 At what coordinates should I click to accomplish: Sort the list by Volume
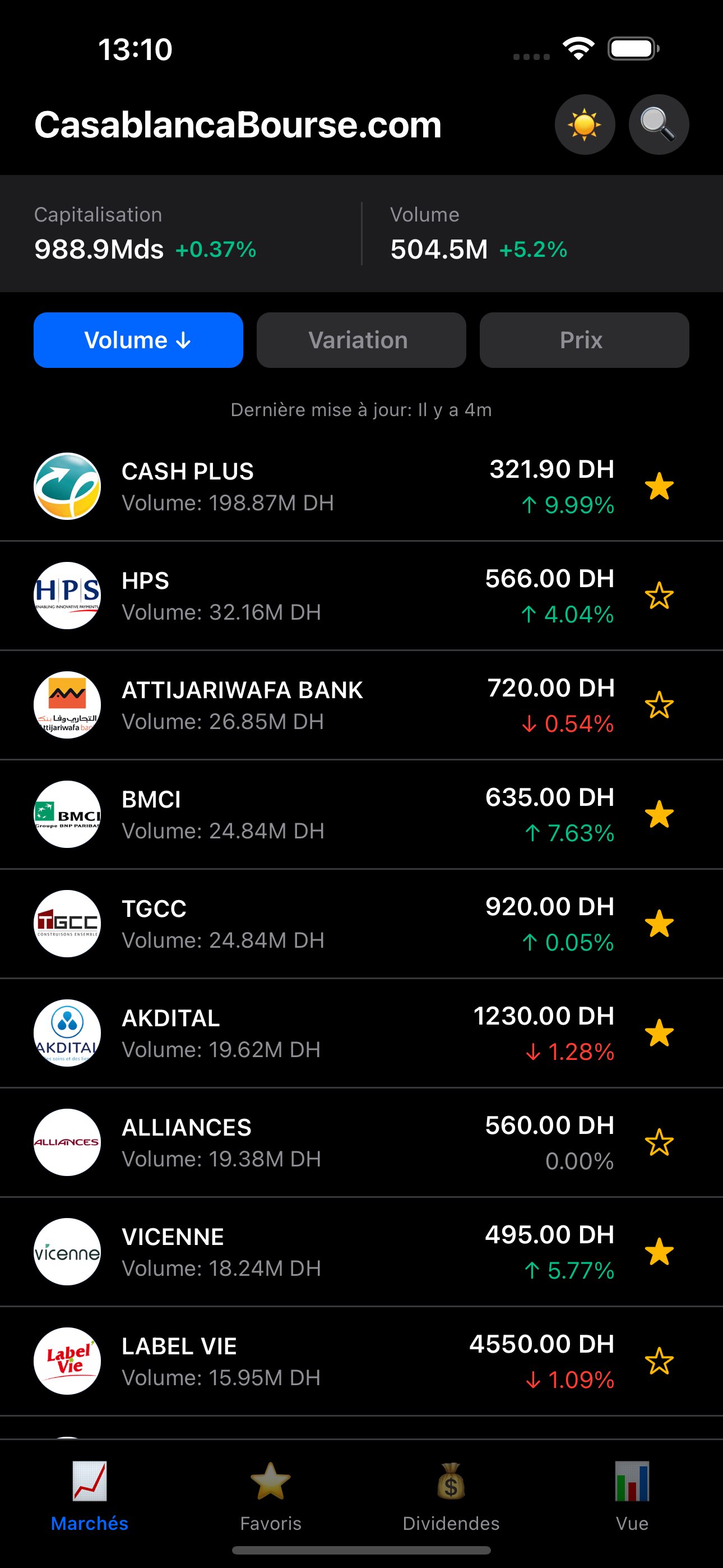138,340
